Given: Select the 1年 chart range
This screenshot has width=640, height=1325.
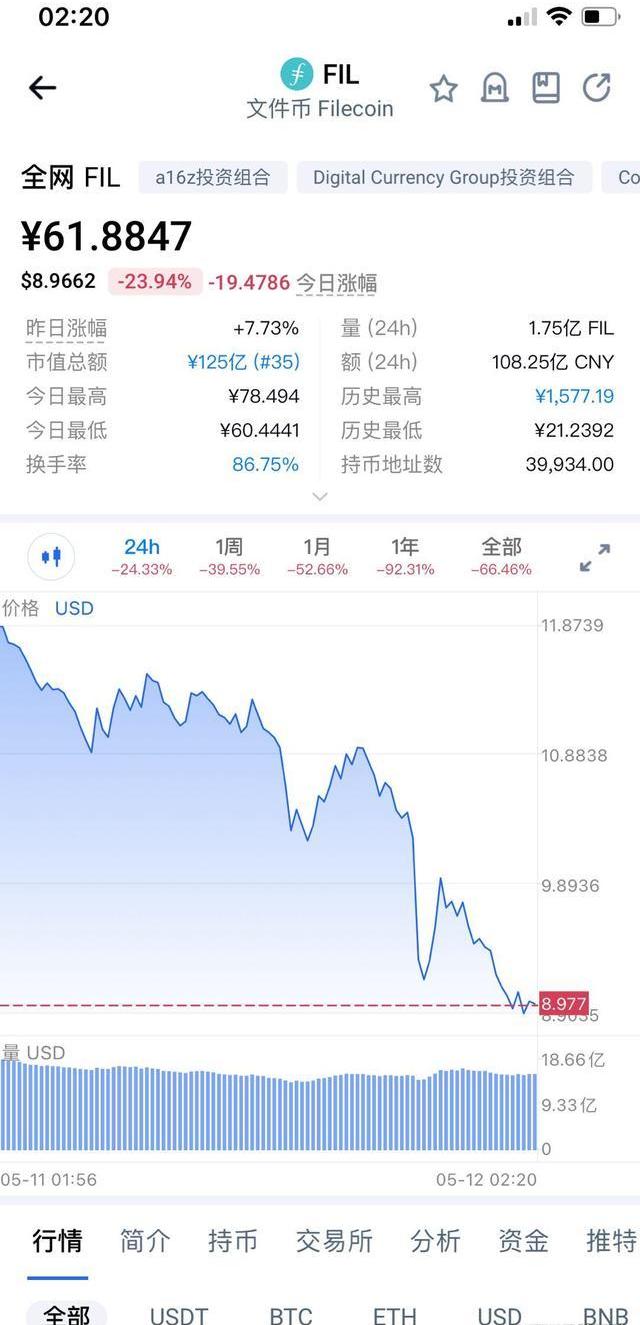Looking at the screenshot, I should [x=405, y=556].
